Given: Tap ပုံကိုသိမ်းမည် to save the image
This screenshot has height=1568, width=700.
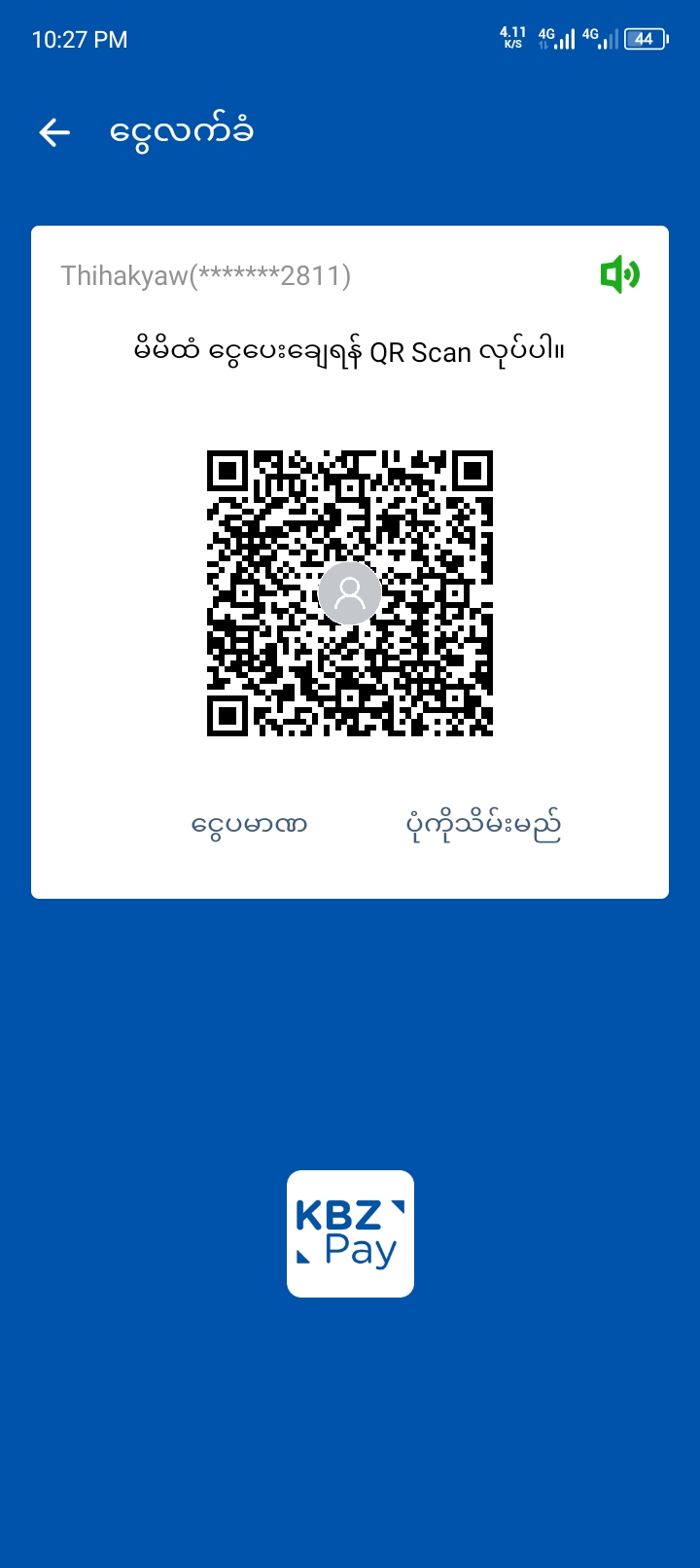Looking at the screenshot, I should pos(483,825).
